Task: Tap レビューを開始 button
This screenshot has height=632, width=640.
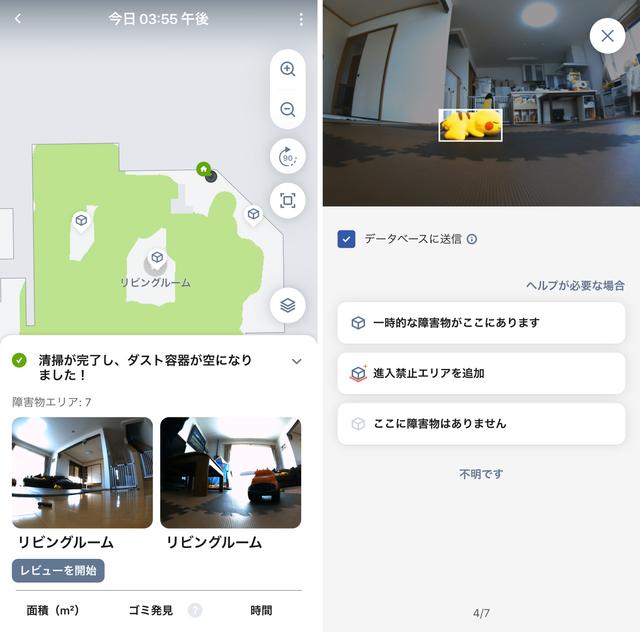Action: click(x=58, y=570)
